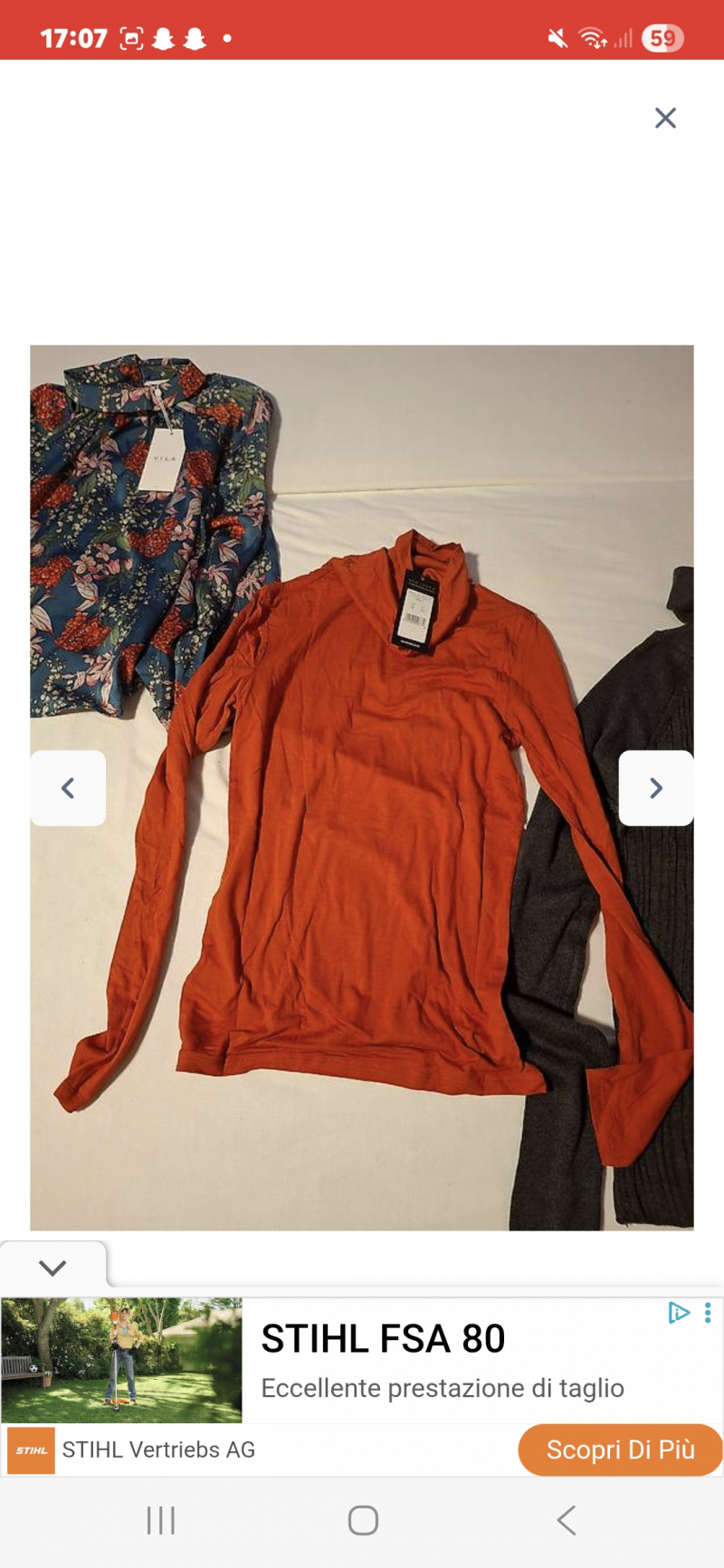This screenshot has height=1568, width=724.
Task: Show the next photo
Action: click(656, 788)
